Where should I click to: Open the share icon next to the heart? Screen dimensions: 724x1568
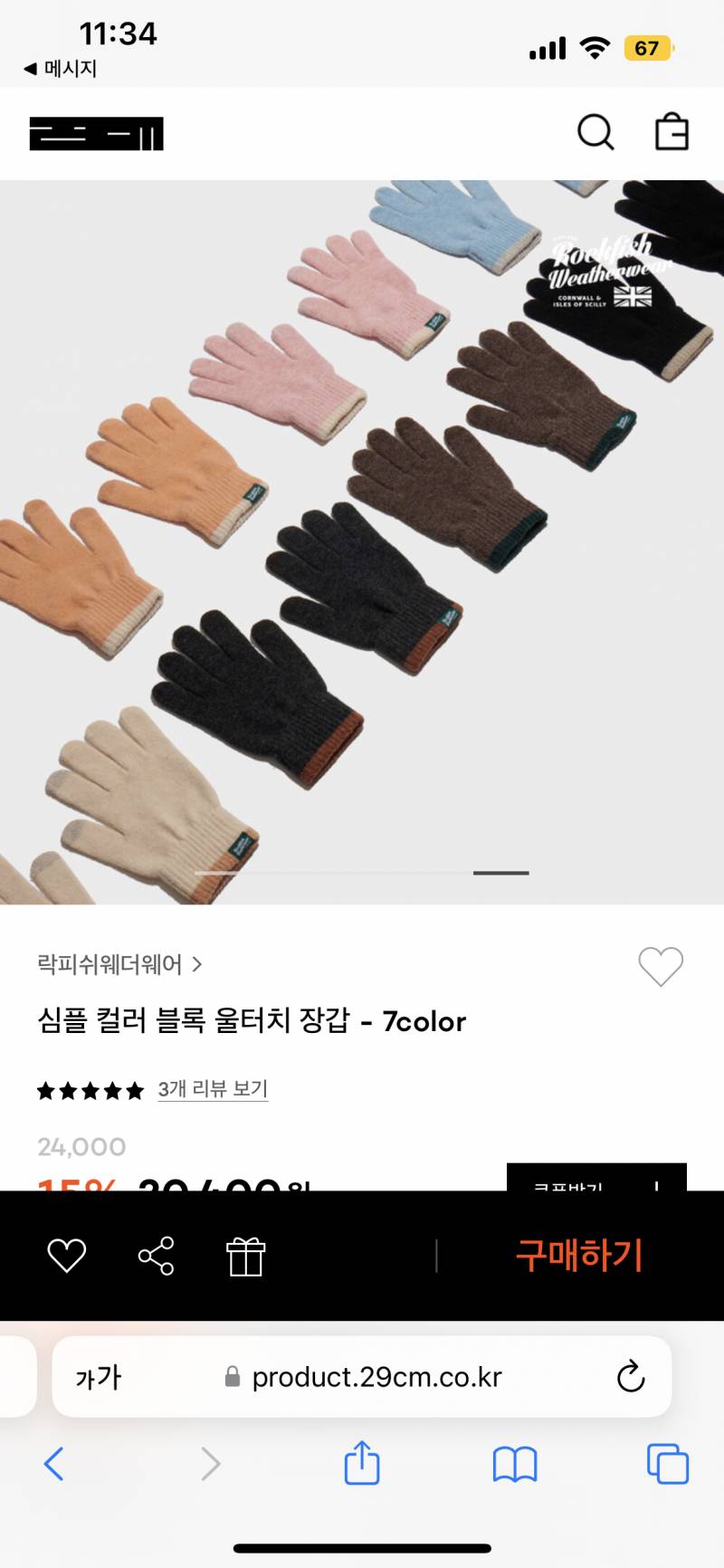156,1256
